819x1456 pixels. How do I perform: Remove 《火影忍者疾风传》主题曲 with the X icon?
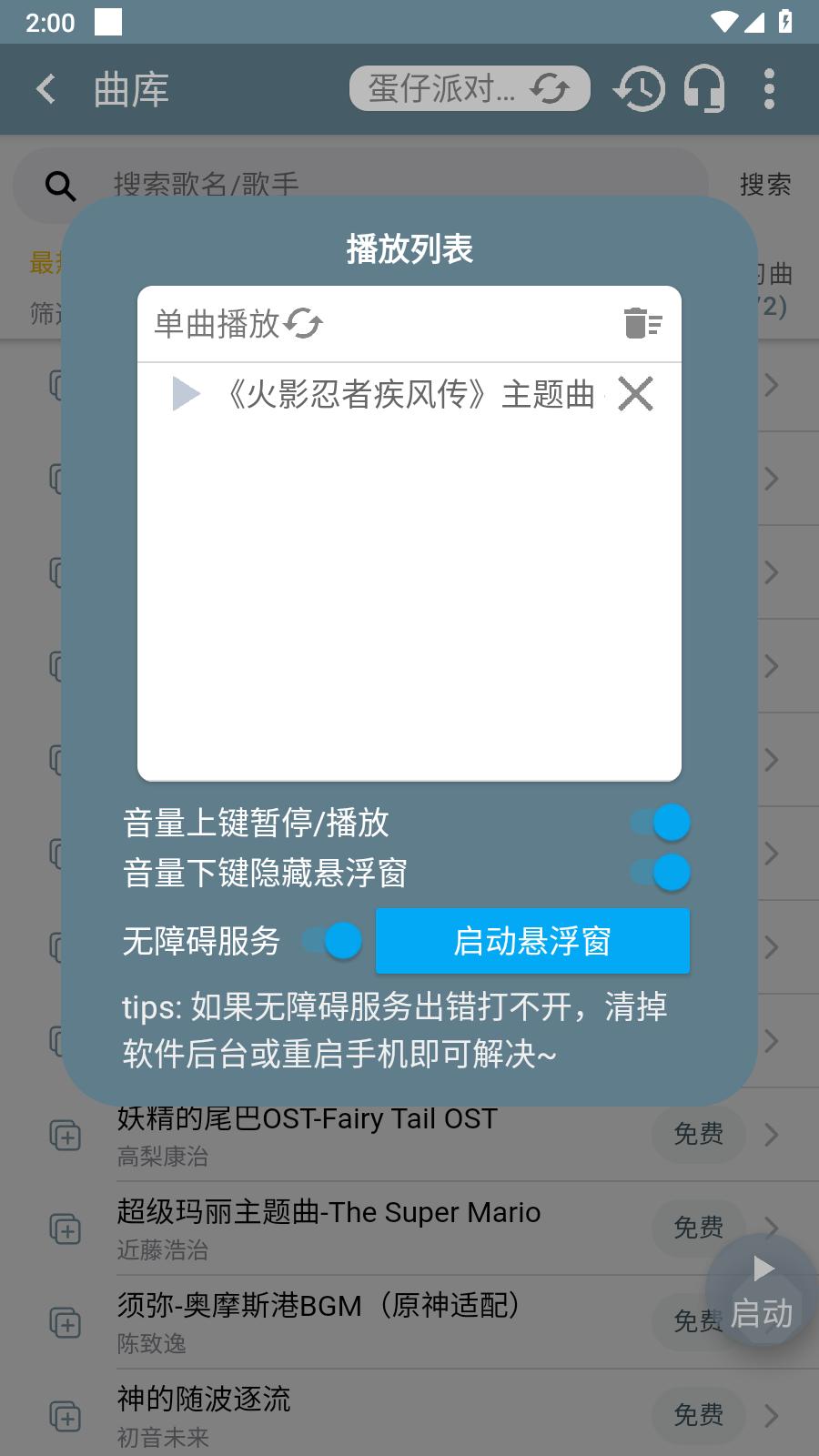pyautogui.click(x=635, y=394)
